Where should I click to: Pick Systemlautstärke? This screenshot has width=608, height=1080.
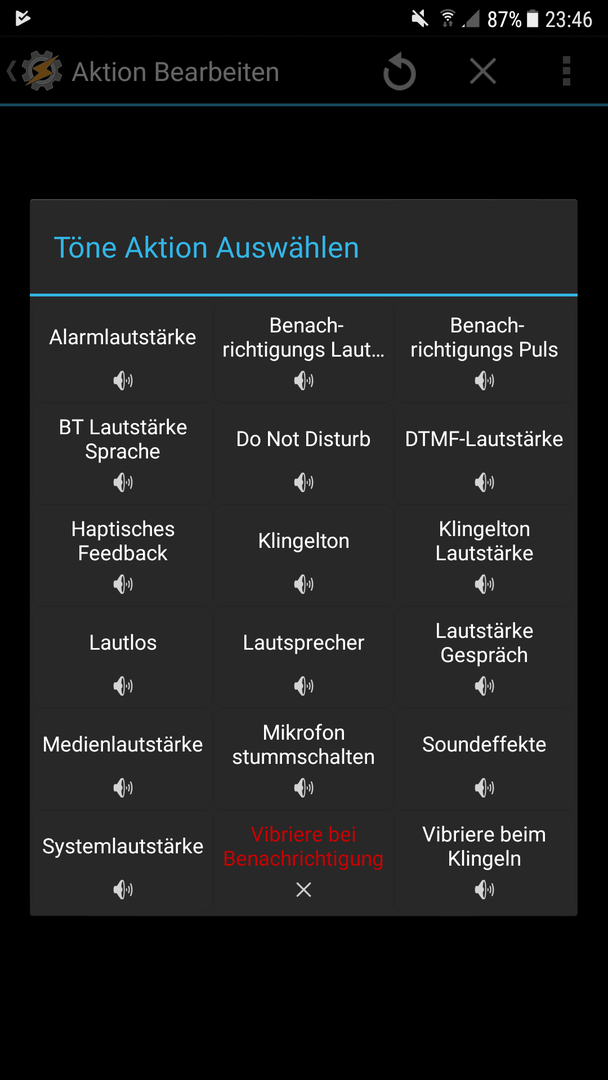tap(123, 861)
